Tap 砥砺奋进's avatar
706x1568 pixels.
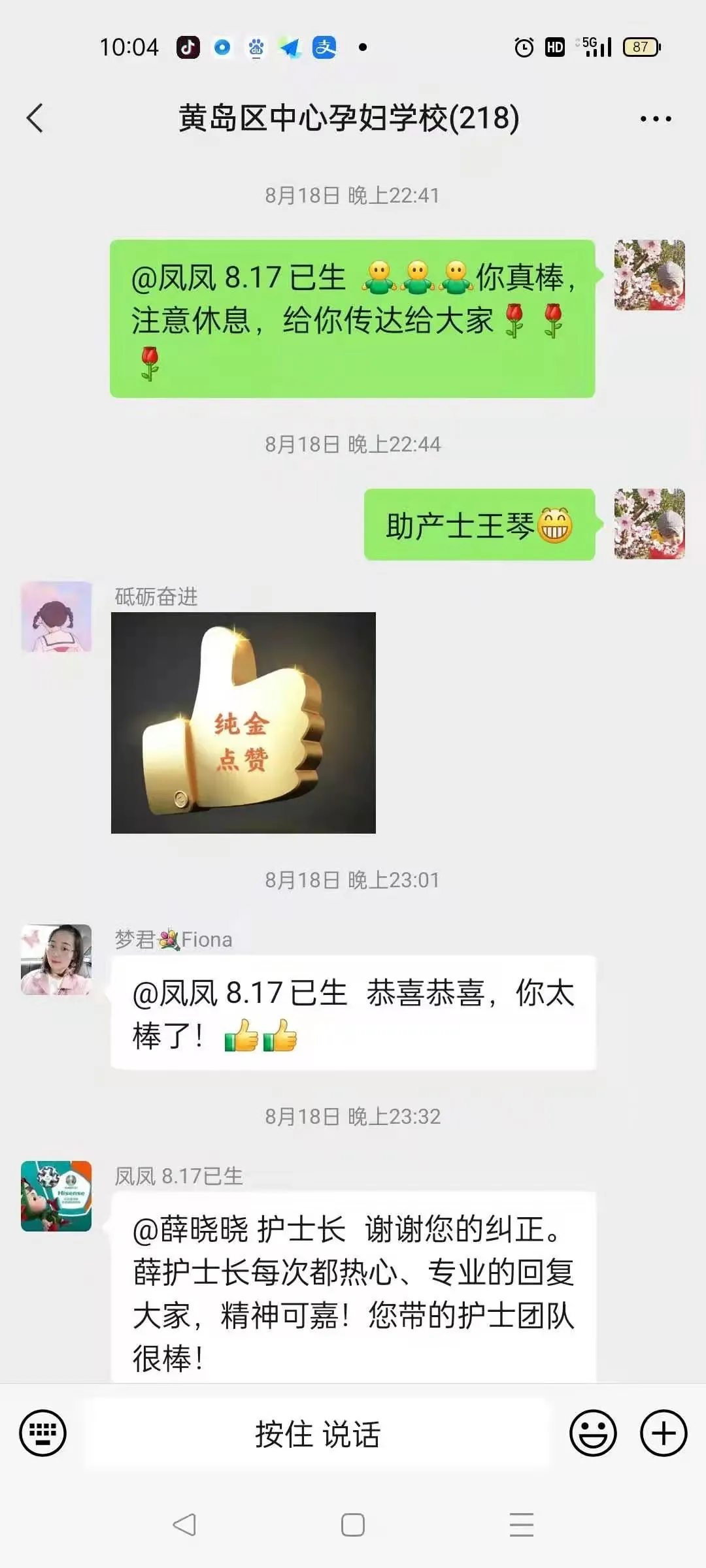coord(56,617)
